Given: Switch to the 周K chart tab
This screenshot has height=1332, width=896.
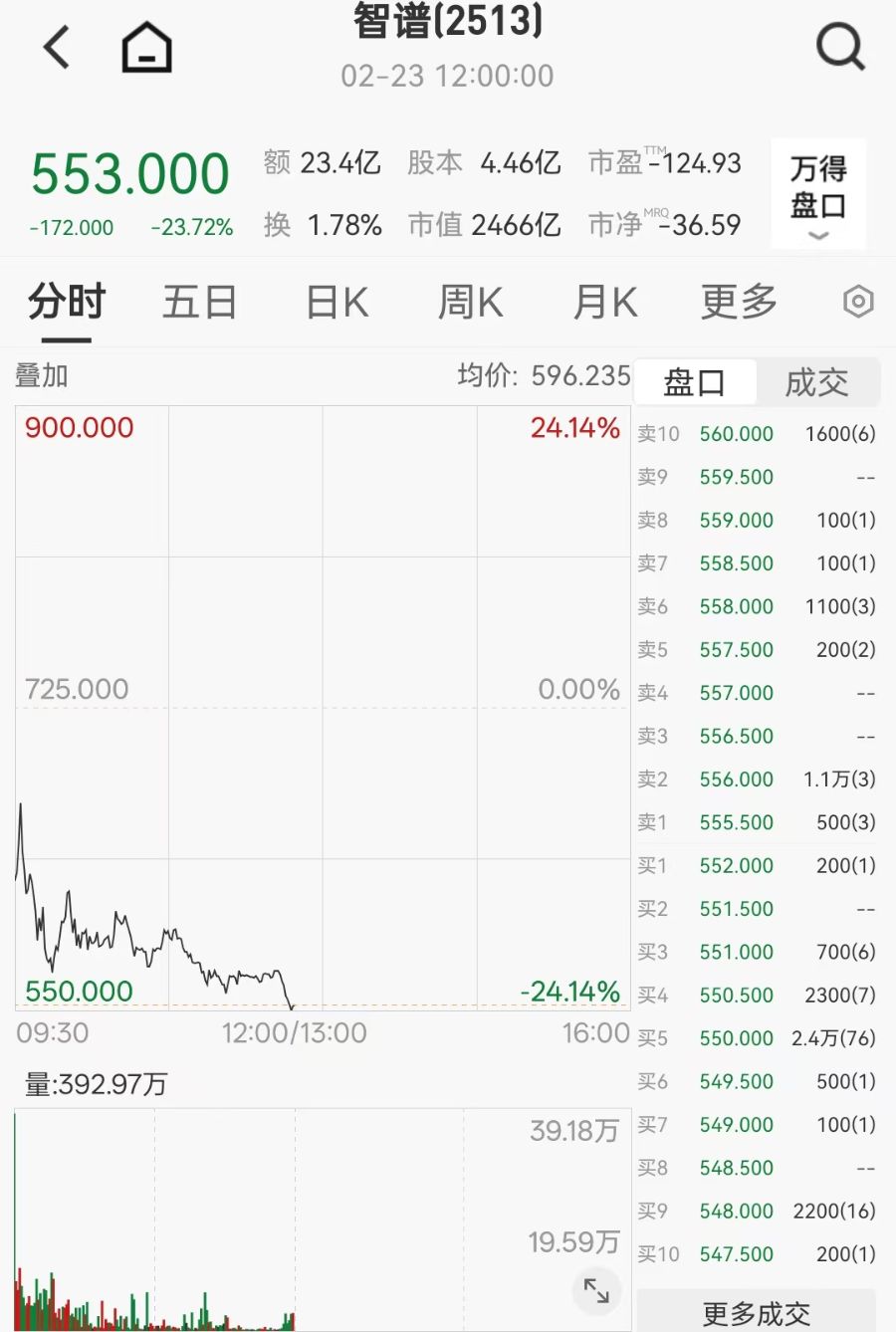Looking at the screenshot, I should coord(470,302).
